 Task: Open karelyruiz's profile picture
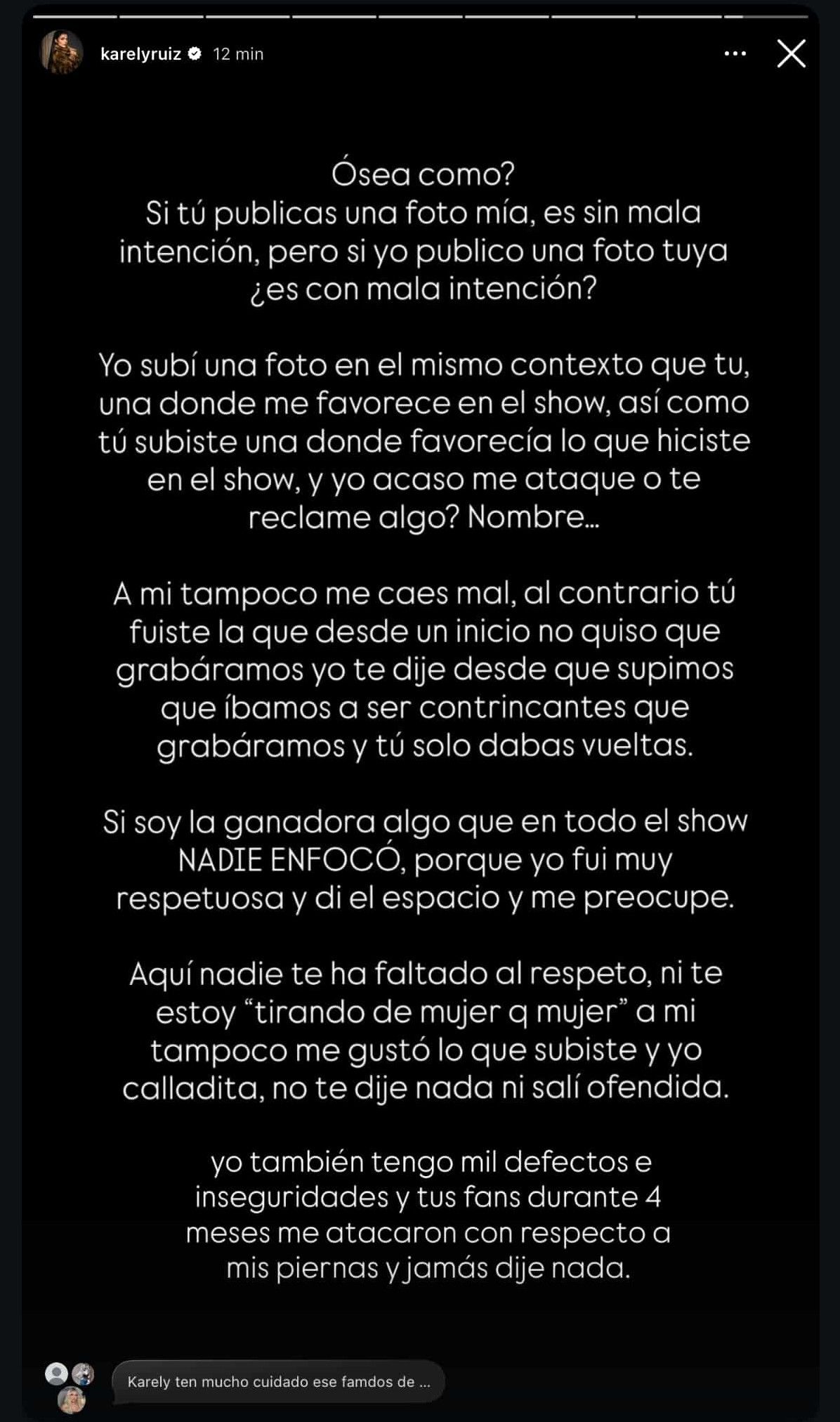tap(61, 53)
